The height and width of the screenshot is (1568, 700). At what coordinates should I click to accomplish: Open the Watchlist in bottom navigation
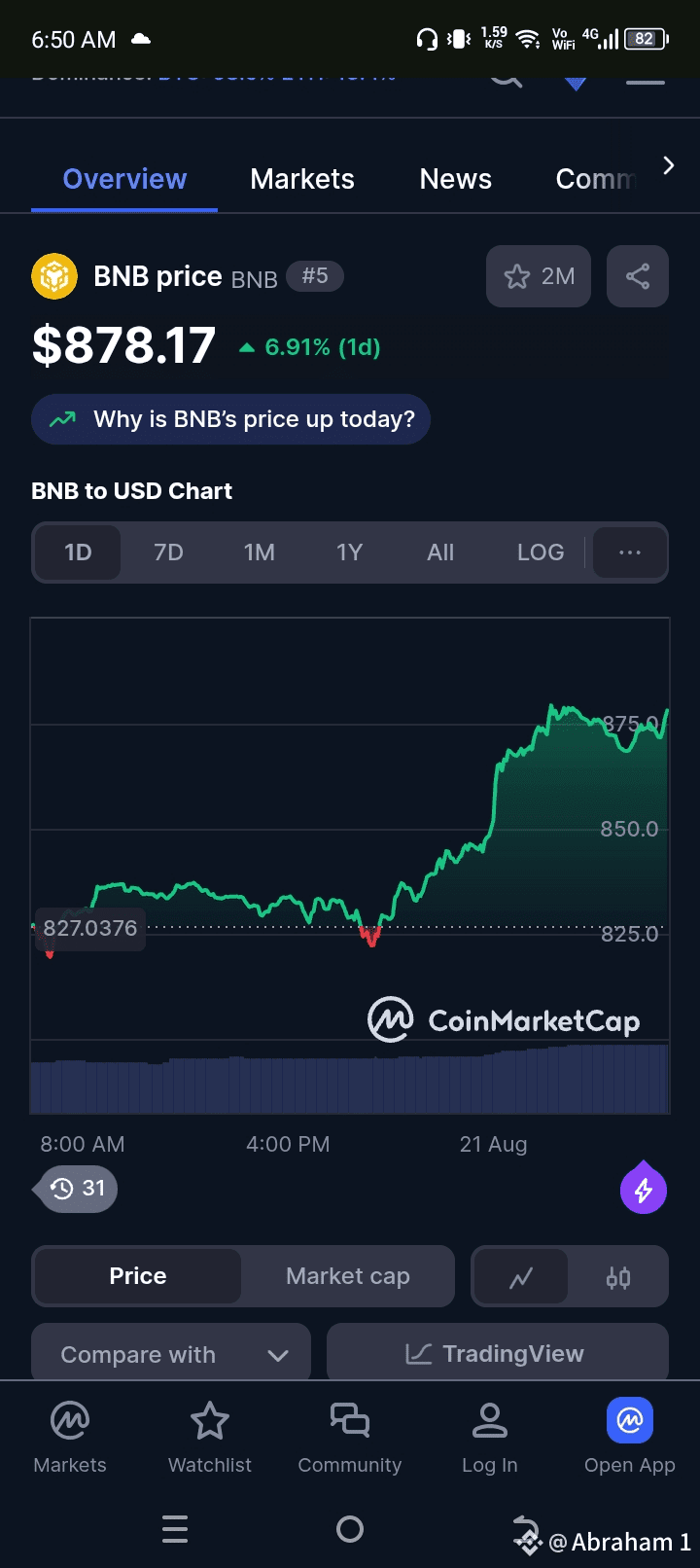(x=210, y=1439)
